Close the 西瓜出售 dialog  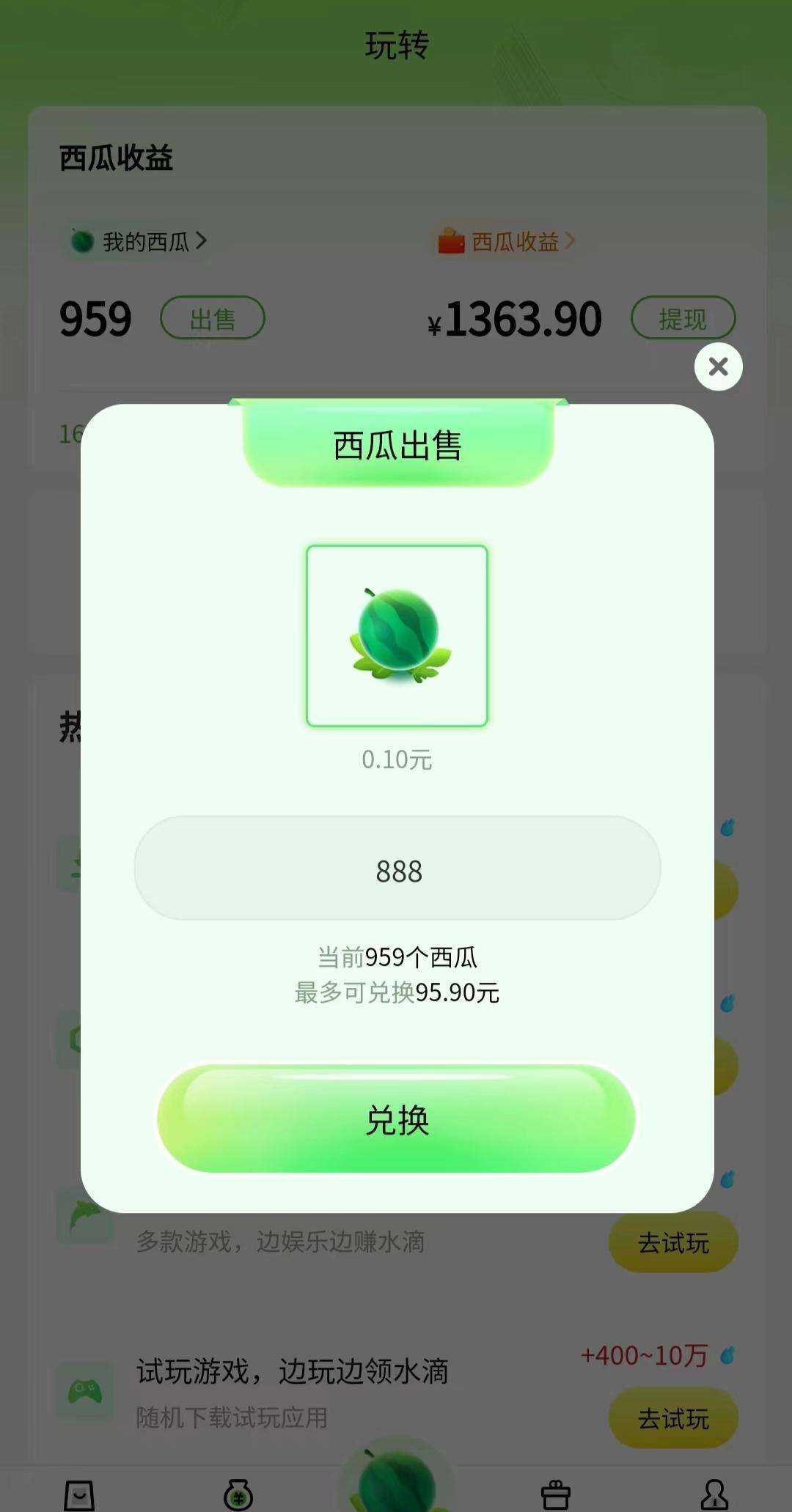[718, 366]
